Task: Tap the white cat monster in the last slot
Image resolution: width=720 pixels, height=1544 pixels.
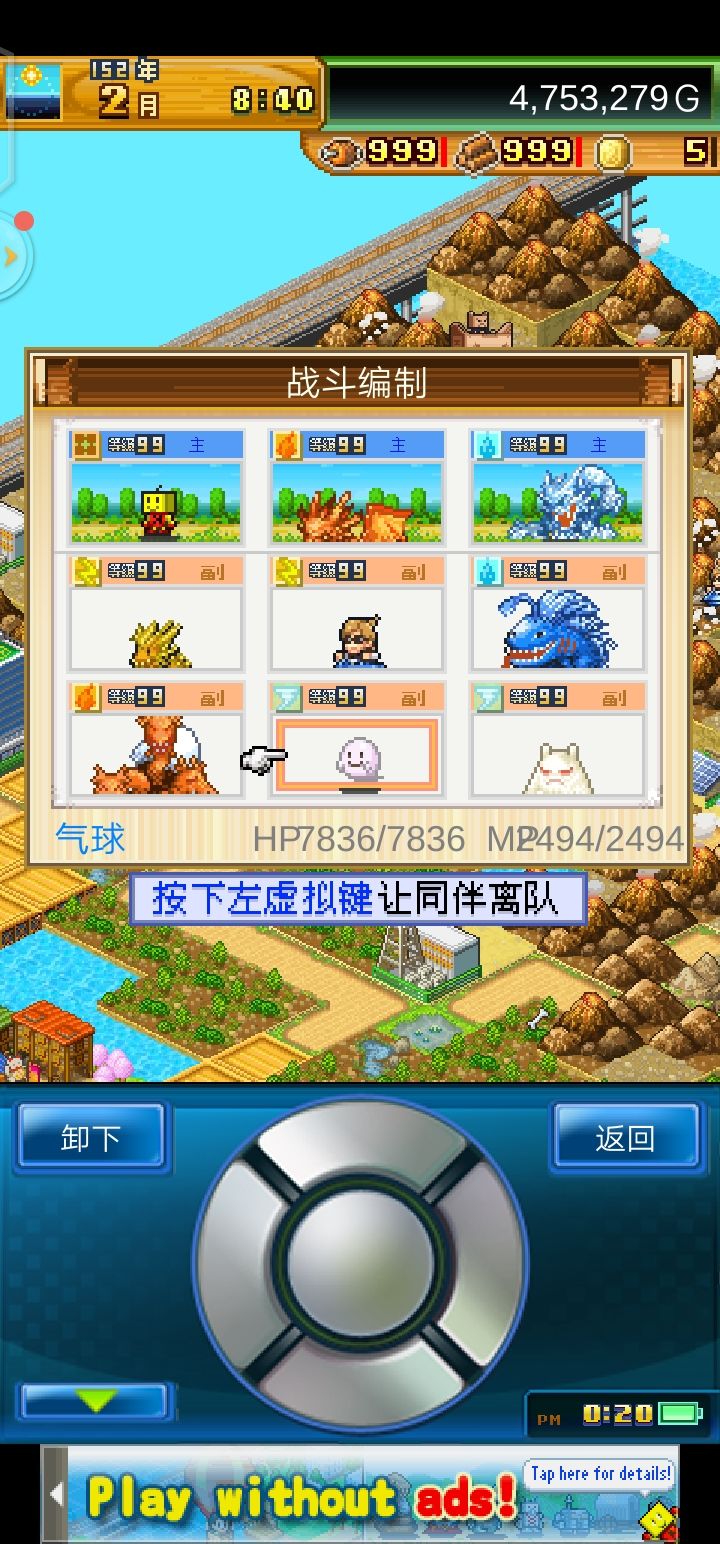Action: pos(560,755)
